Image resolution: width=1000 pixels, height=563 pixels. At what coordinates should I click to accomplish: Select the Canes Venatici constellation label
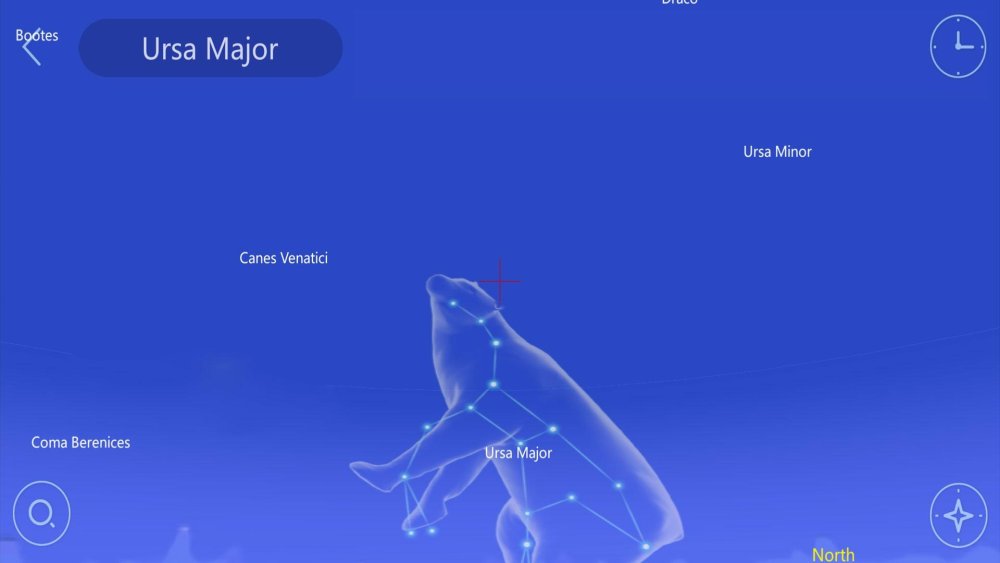pyautogui.click(x=283, y=258)
